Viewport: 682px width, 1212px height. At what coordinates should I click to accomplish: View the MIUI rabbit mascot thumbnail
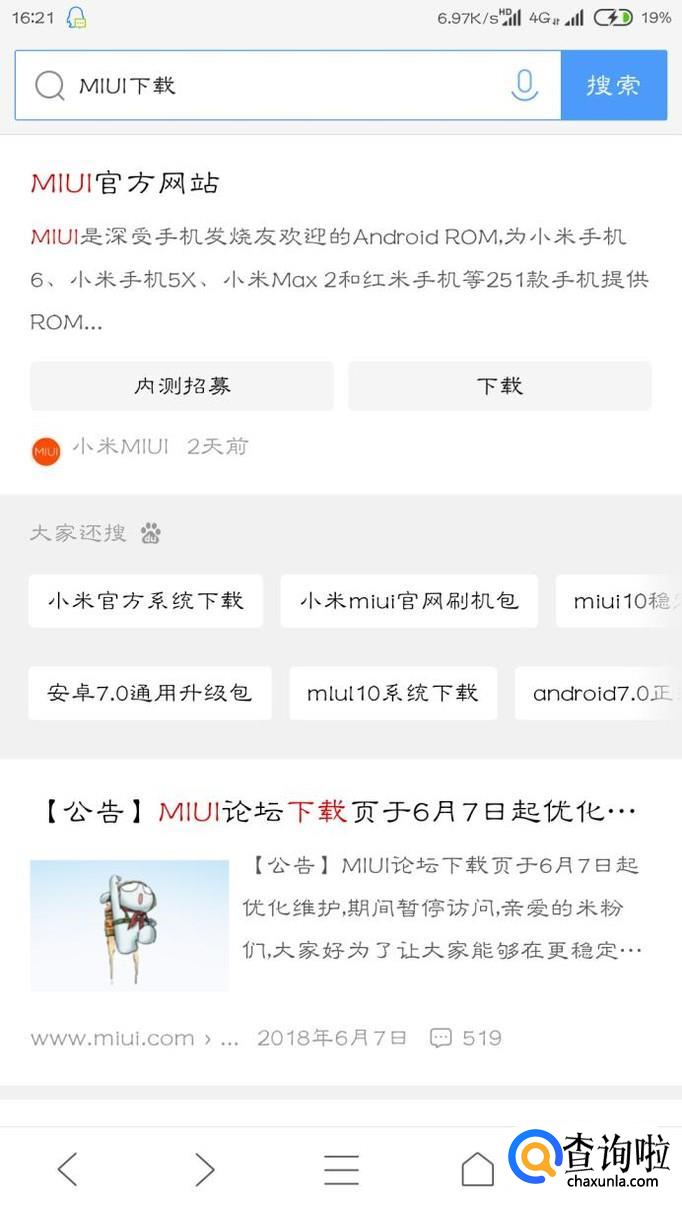129,925
